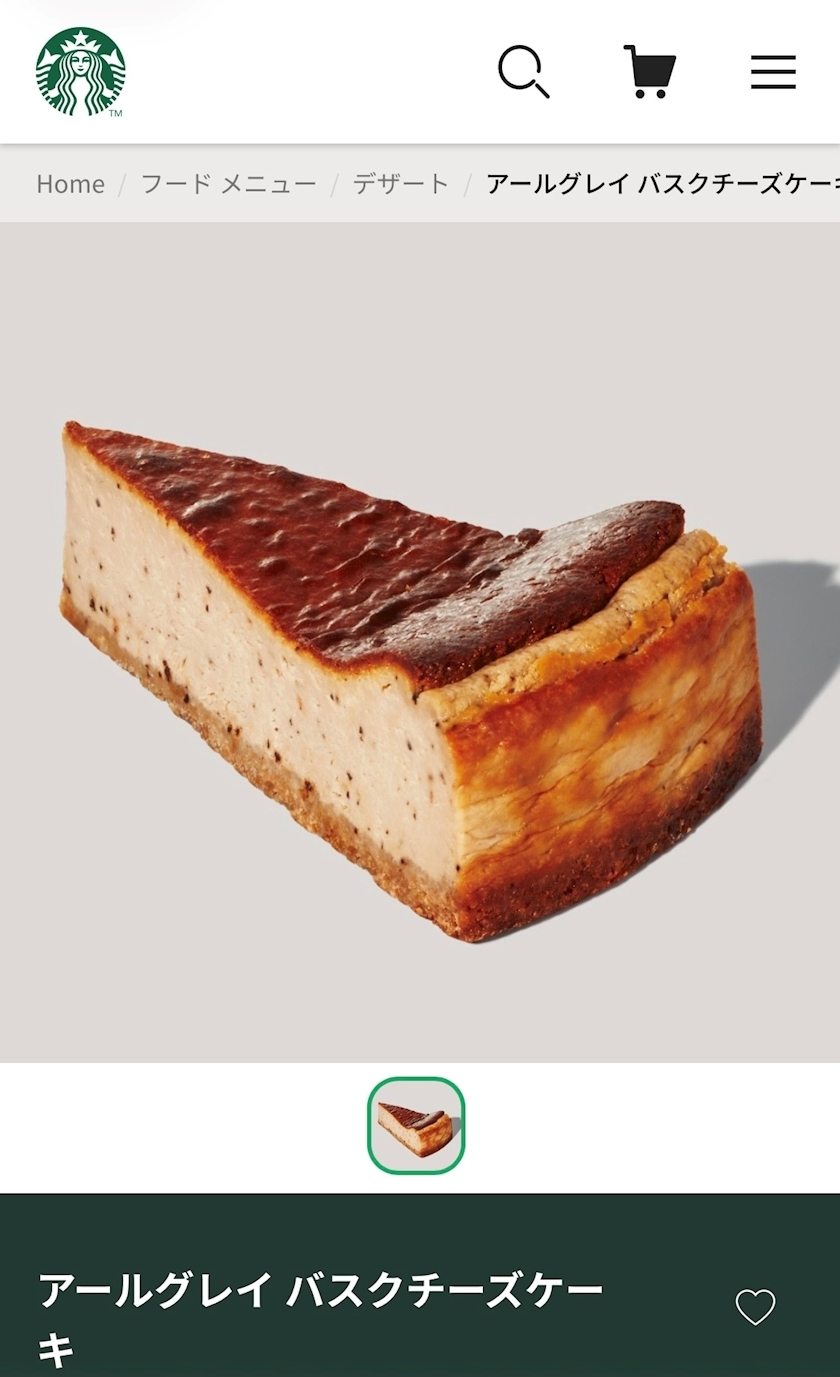Open the hamburger menu
Viewport: 840px width, 1377px height.
click(x=773, y=72)
